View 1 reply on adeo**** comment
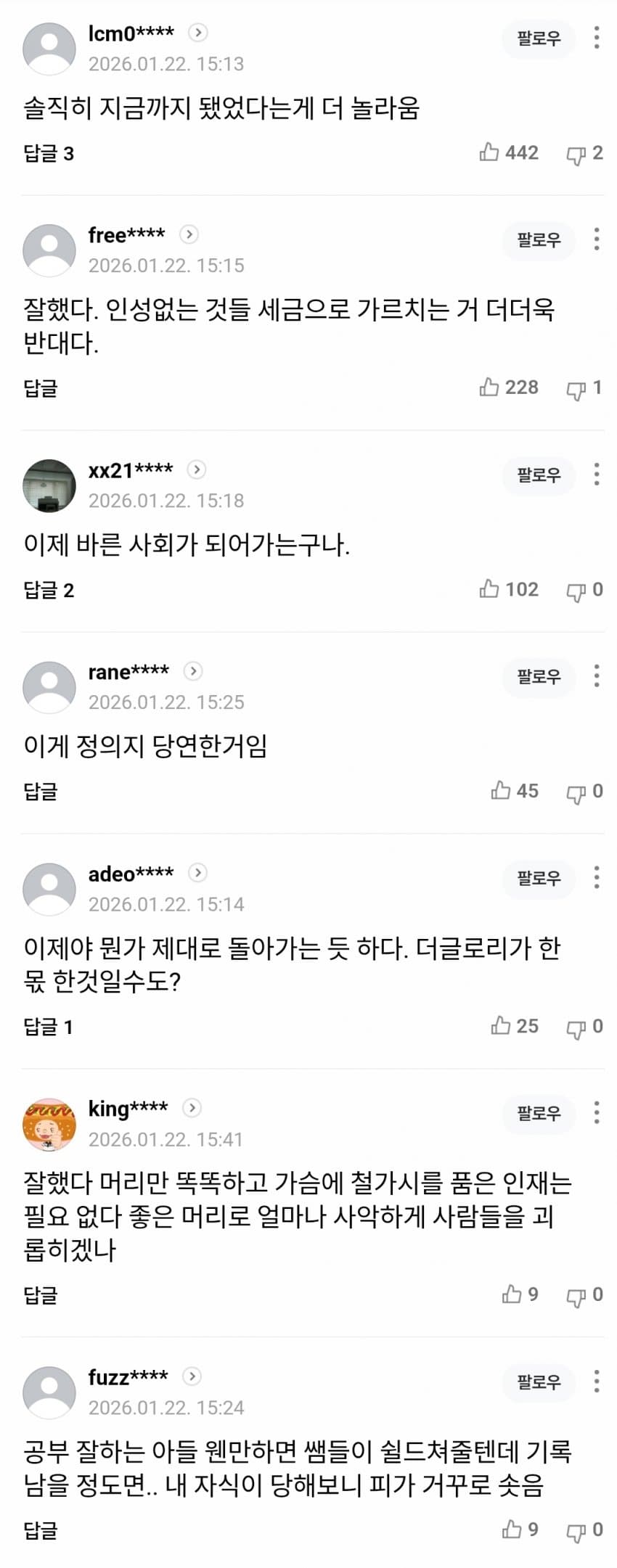 pyautogui.click(x=48, y=1027)
